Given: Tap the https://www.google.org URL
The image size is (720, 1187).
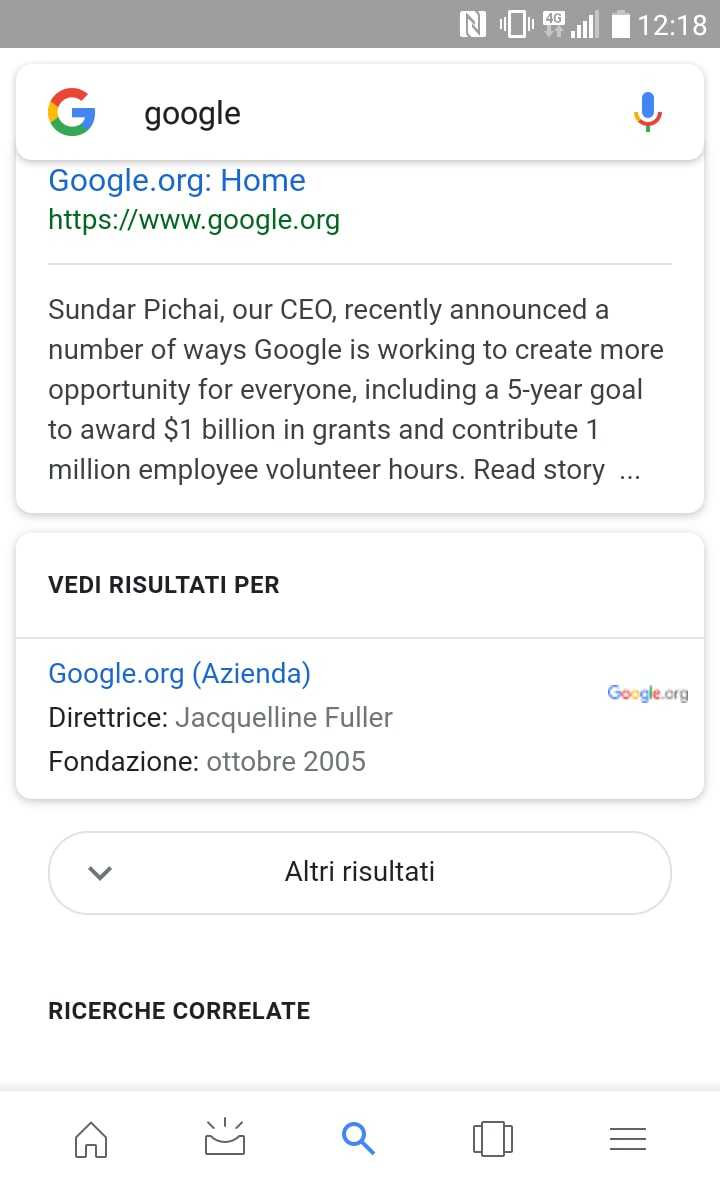Looking at the screenshot, I should 194,219.
